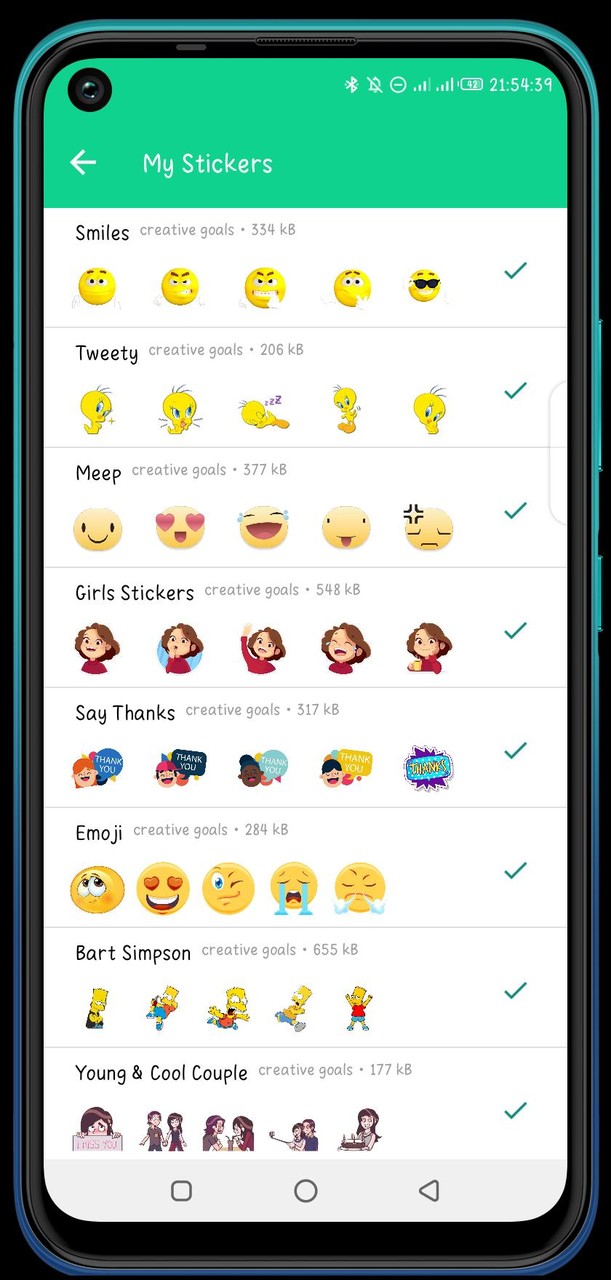Tap the checkmark for Emoji pack

(515, 870)
